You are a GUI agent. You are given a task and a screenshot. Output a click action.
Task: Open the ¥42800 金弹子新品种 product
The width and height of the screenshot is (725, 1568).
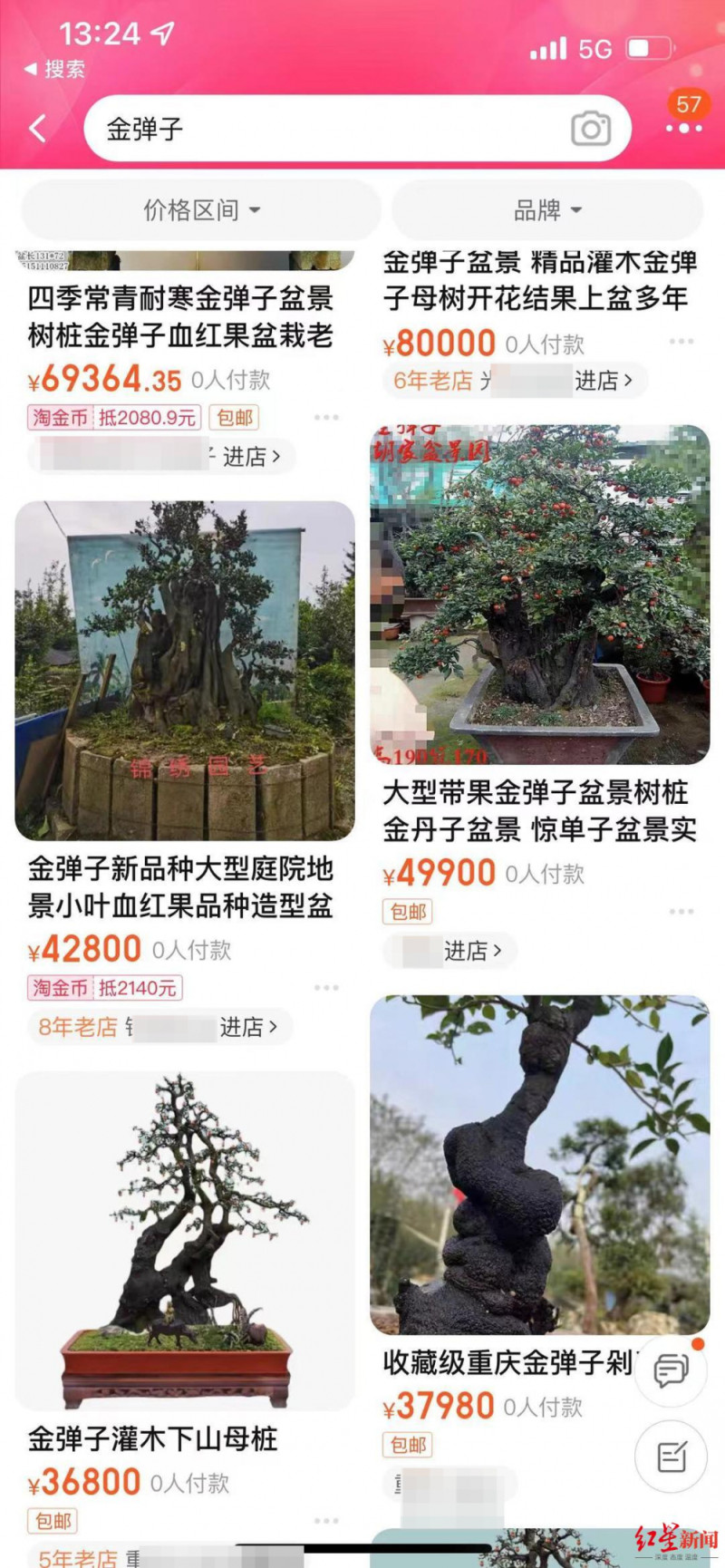click(185, 671)
